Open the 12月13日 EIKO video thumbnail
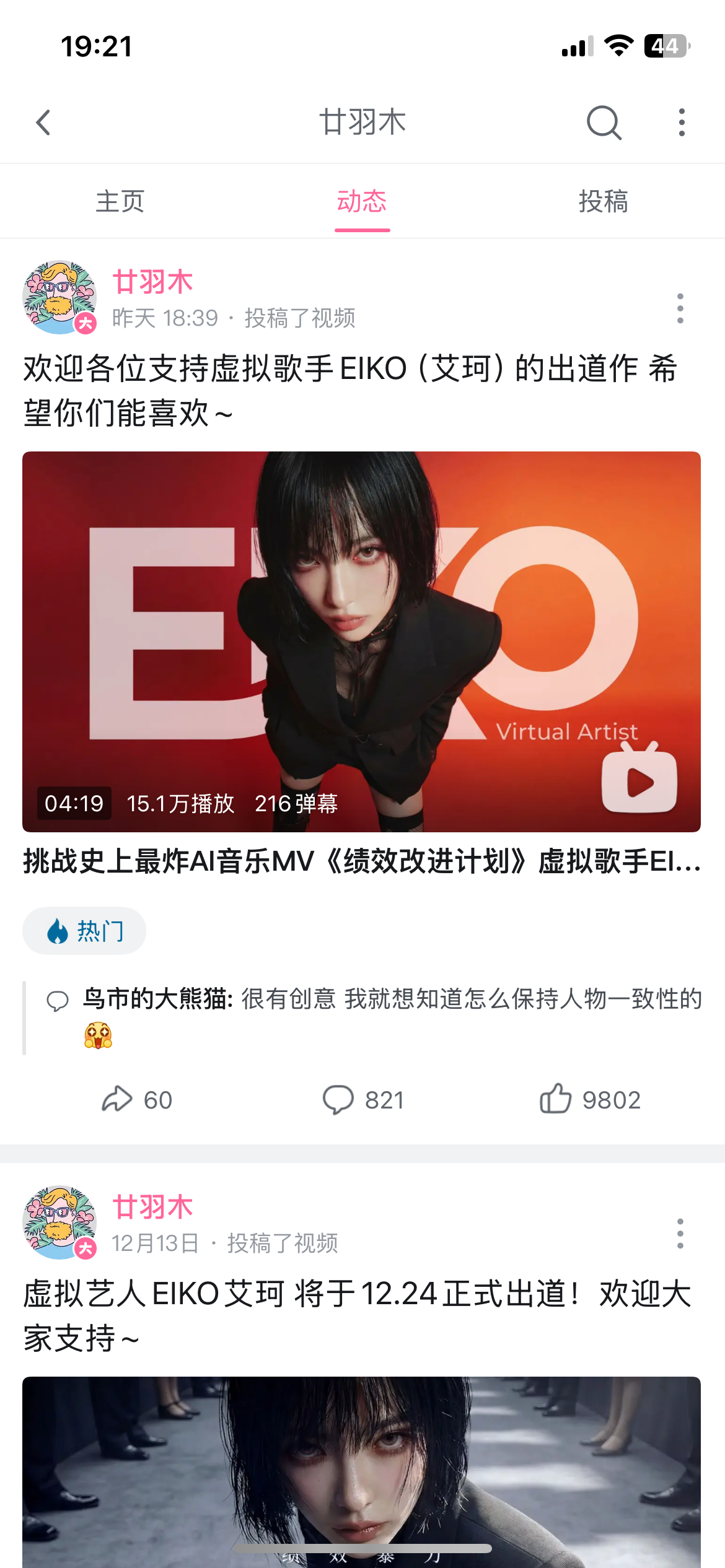 (361, 1474)
